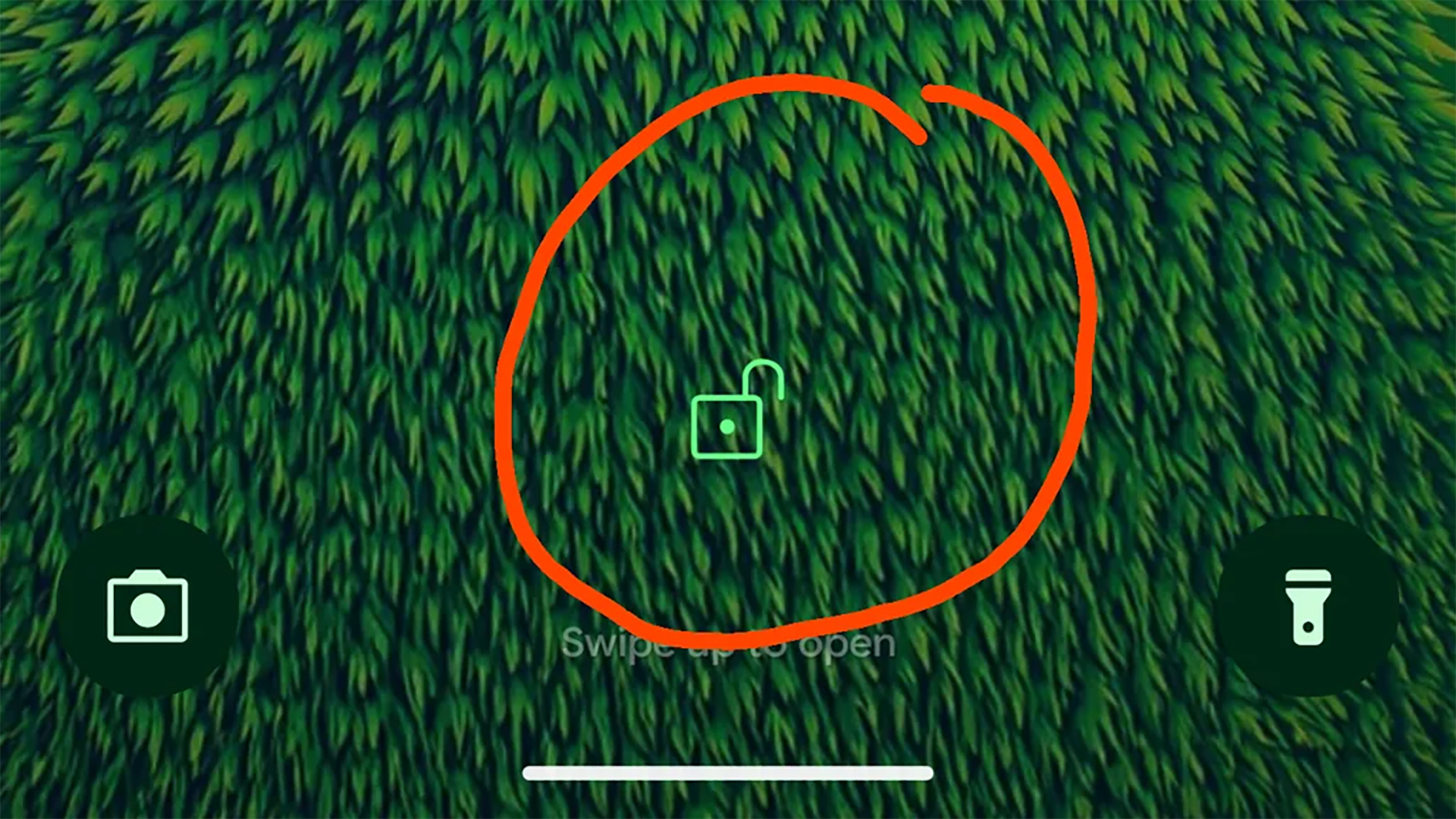The height and width of the screenshot is (819, 1456).
Task: Open the camera shortcut
Action: [147, 607]
